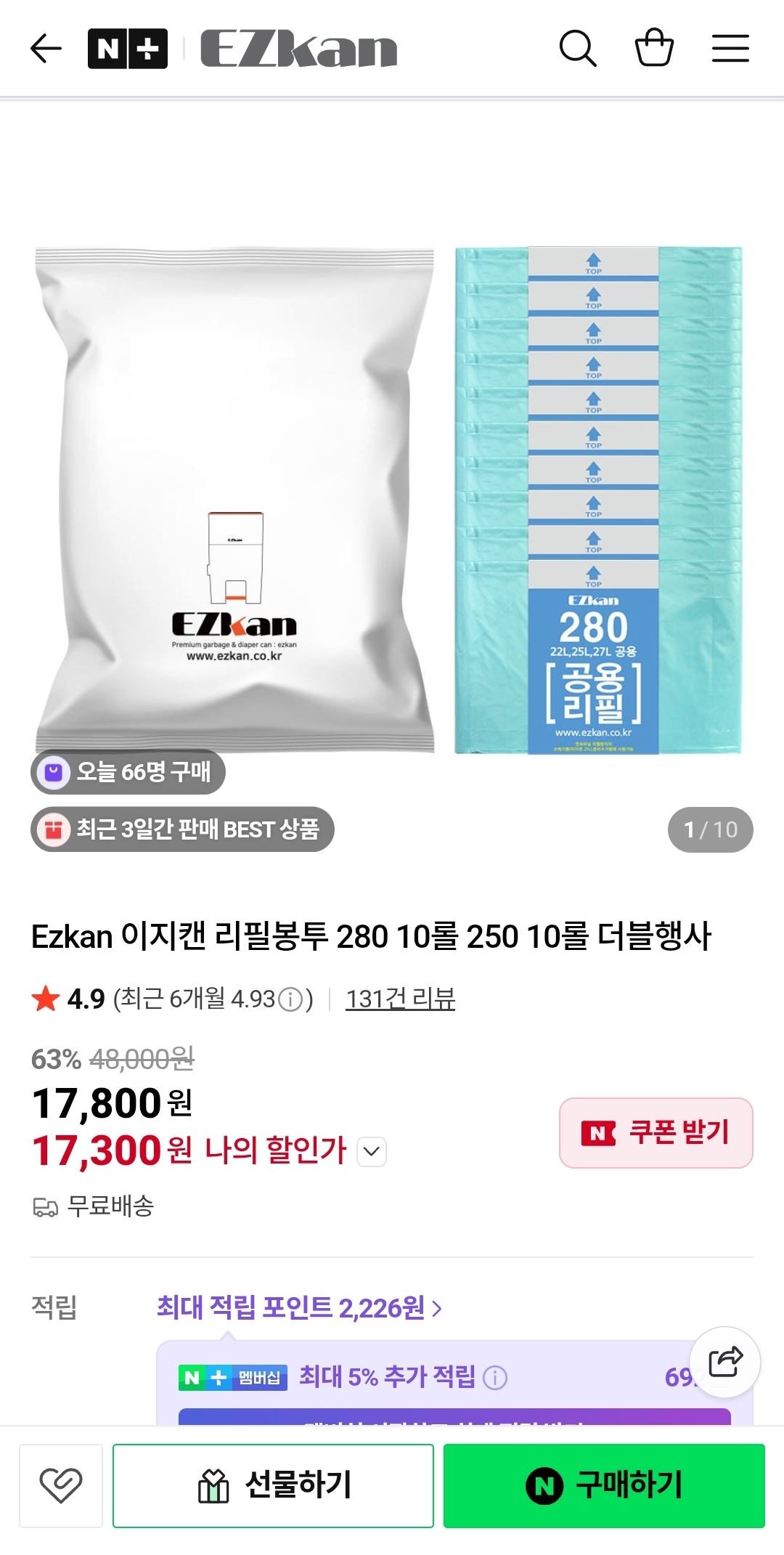Open the shopping cart

coord(654,48)
